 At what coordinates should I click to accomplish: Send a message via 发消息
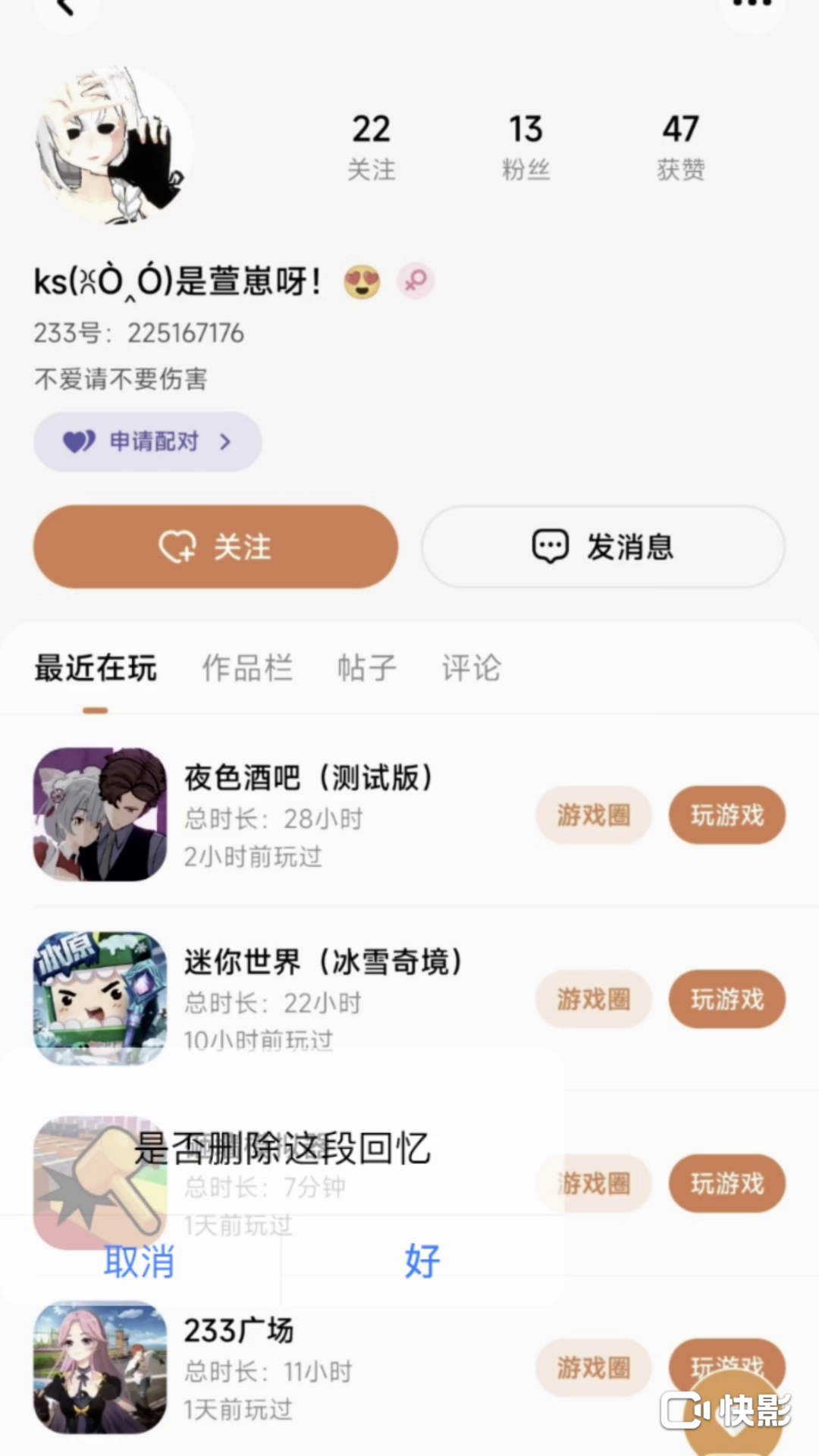coord(603,547)
